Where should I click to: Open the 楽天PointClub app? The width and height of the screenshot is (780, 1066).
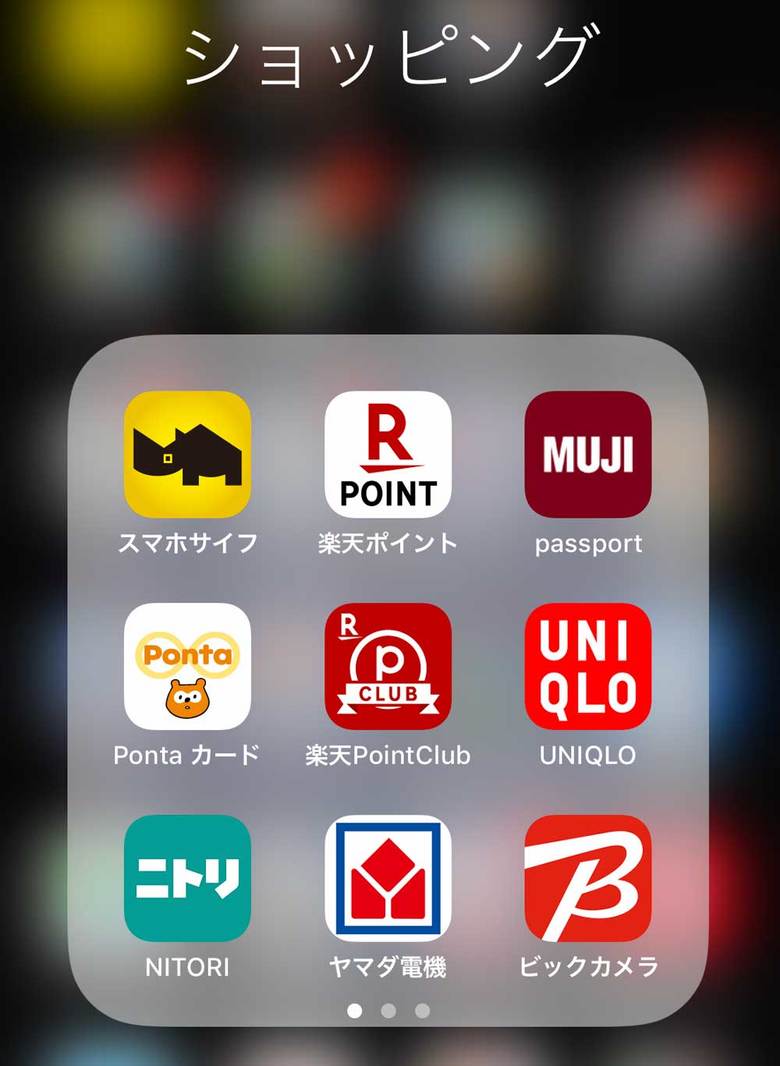(388, 666)
